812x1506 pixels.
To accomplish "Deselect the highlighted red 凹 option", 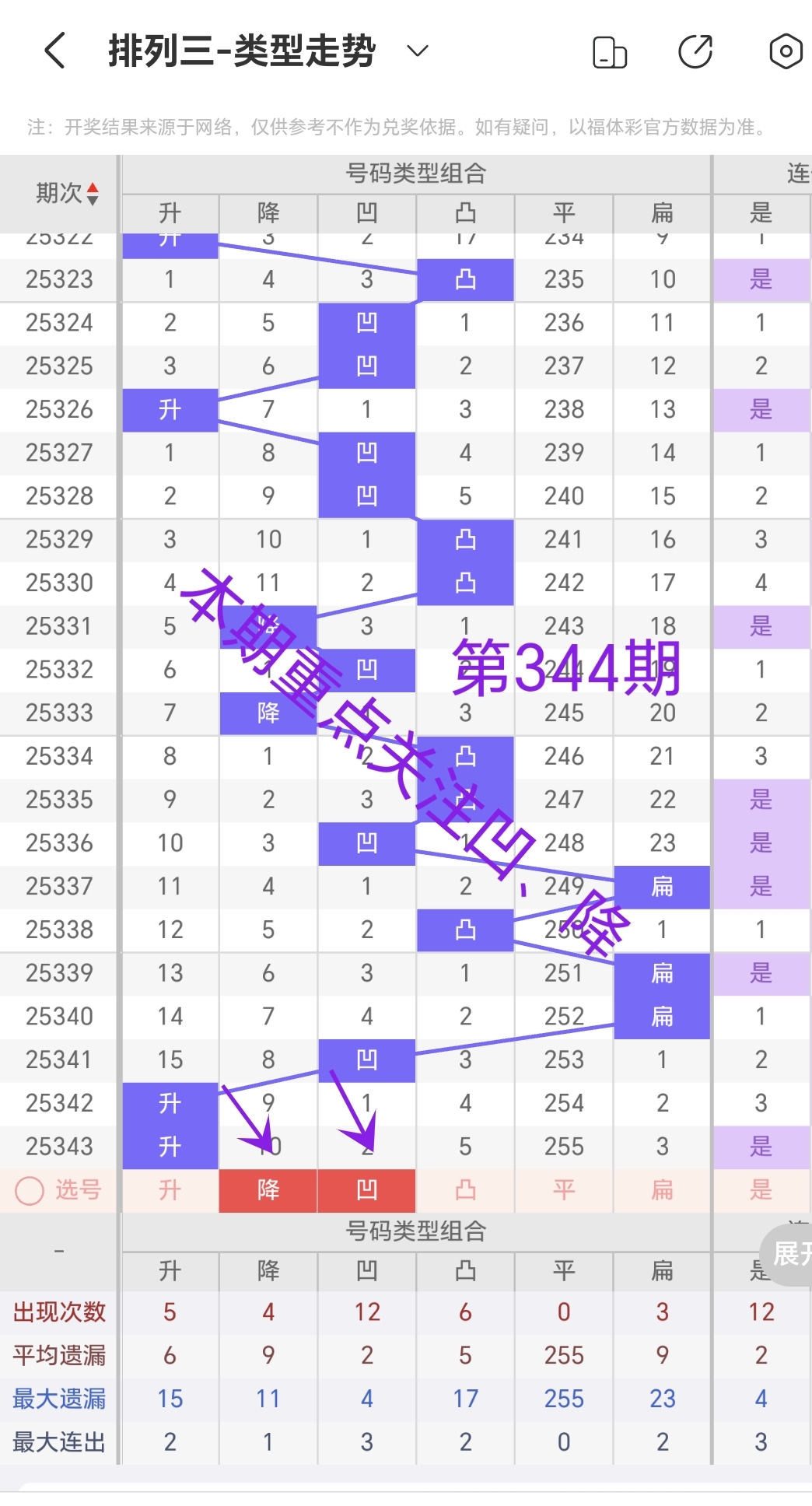I will pos(366,1191).
